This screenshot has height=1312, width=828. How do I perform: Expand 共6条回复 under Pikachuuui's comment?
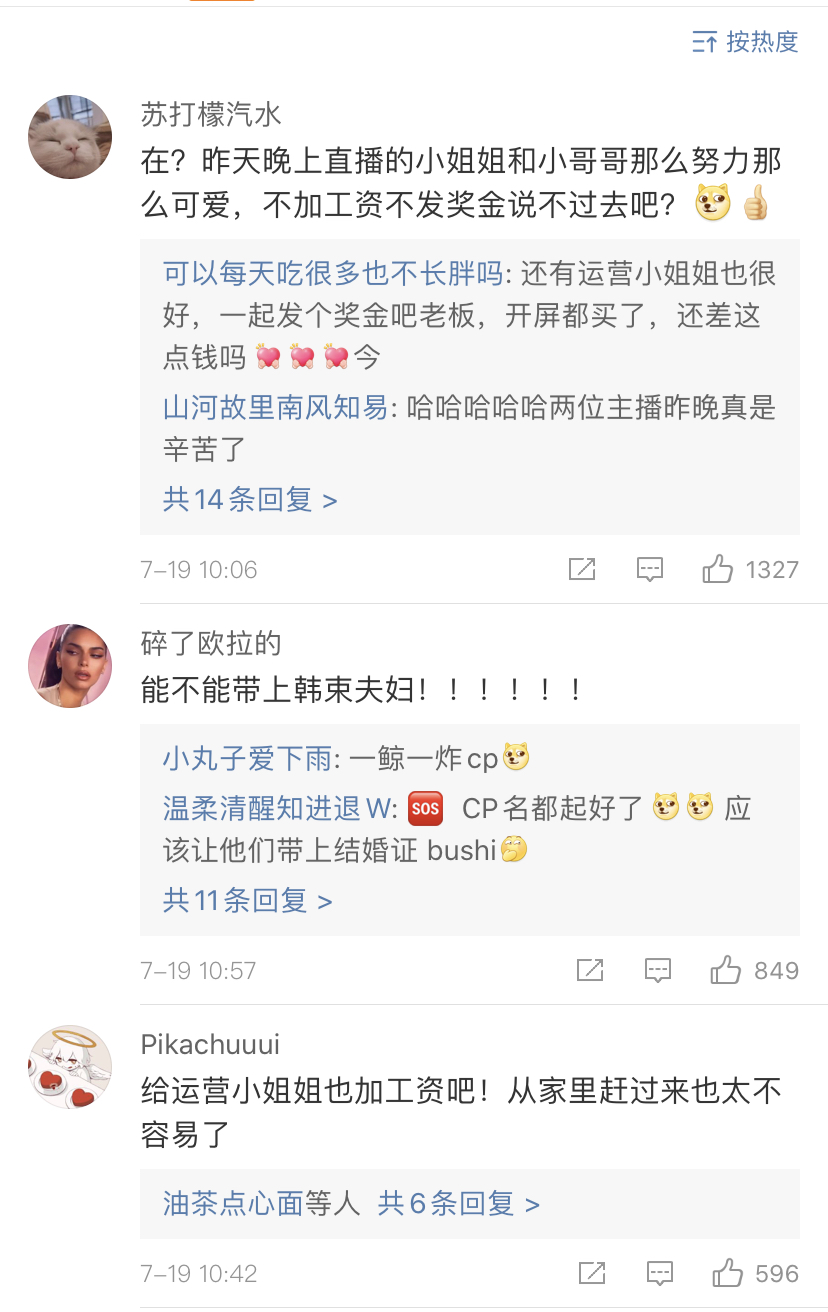click(x=458, y=1203)
